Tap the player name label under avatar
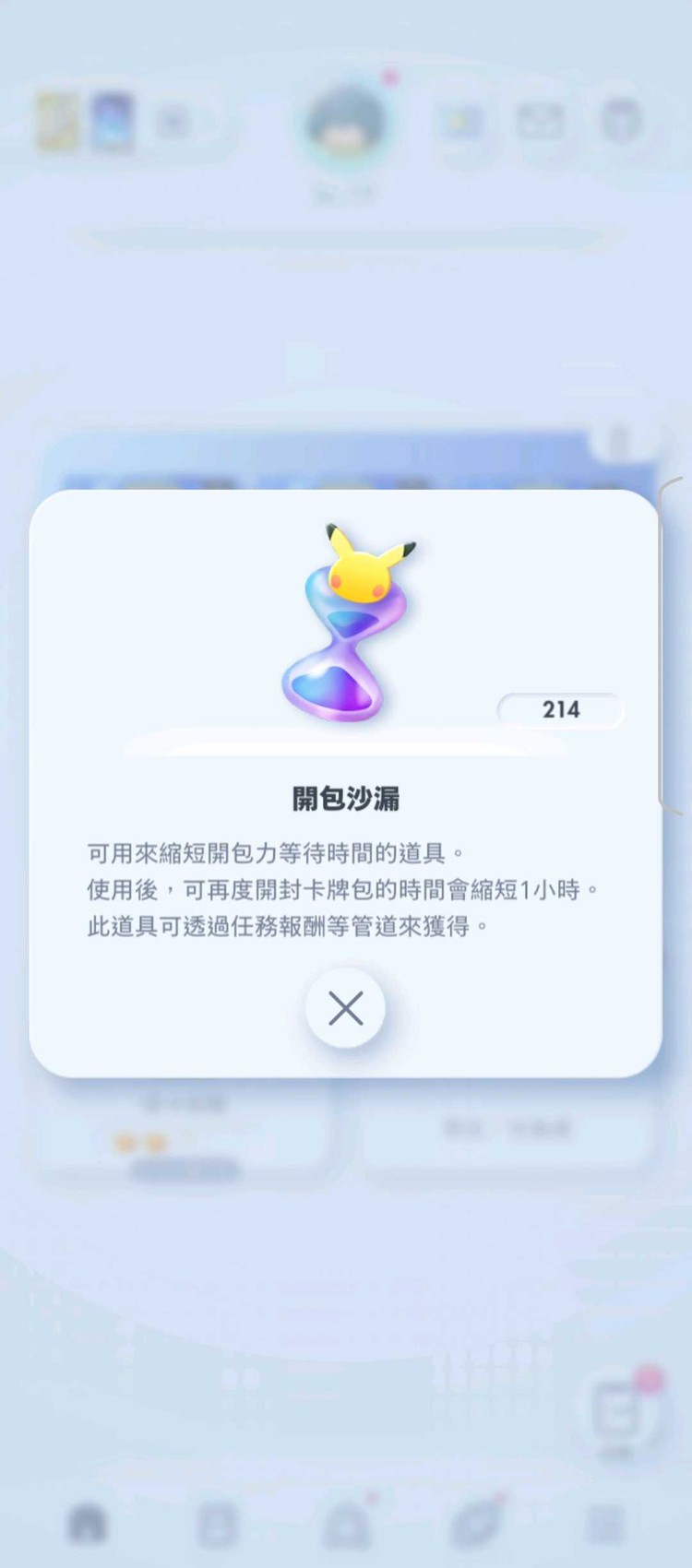This screenshot has height=1568, width=692. 341,191
